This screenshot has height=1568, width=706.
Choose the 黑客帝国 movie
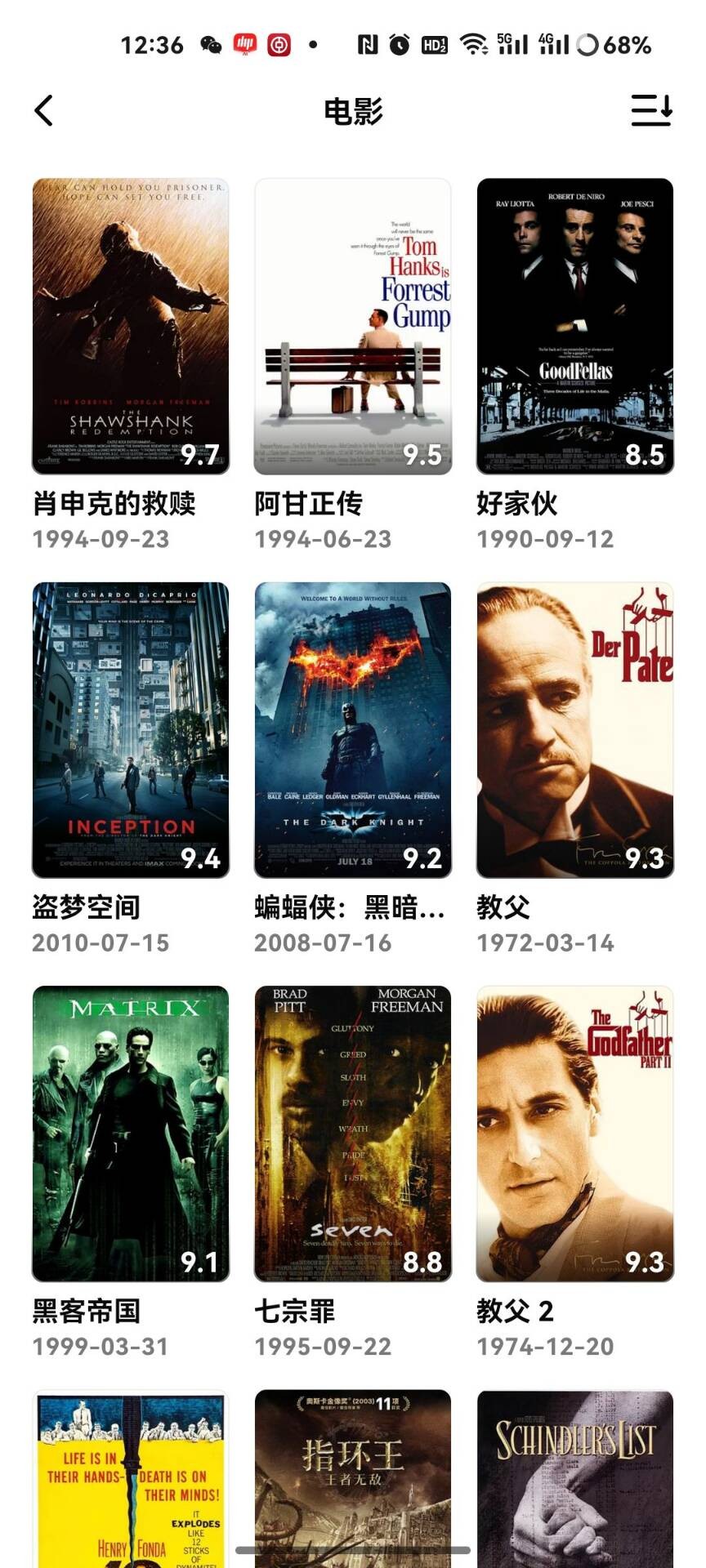[131, 1134]
